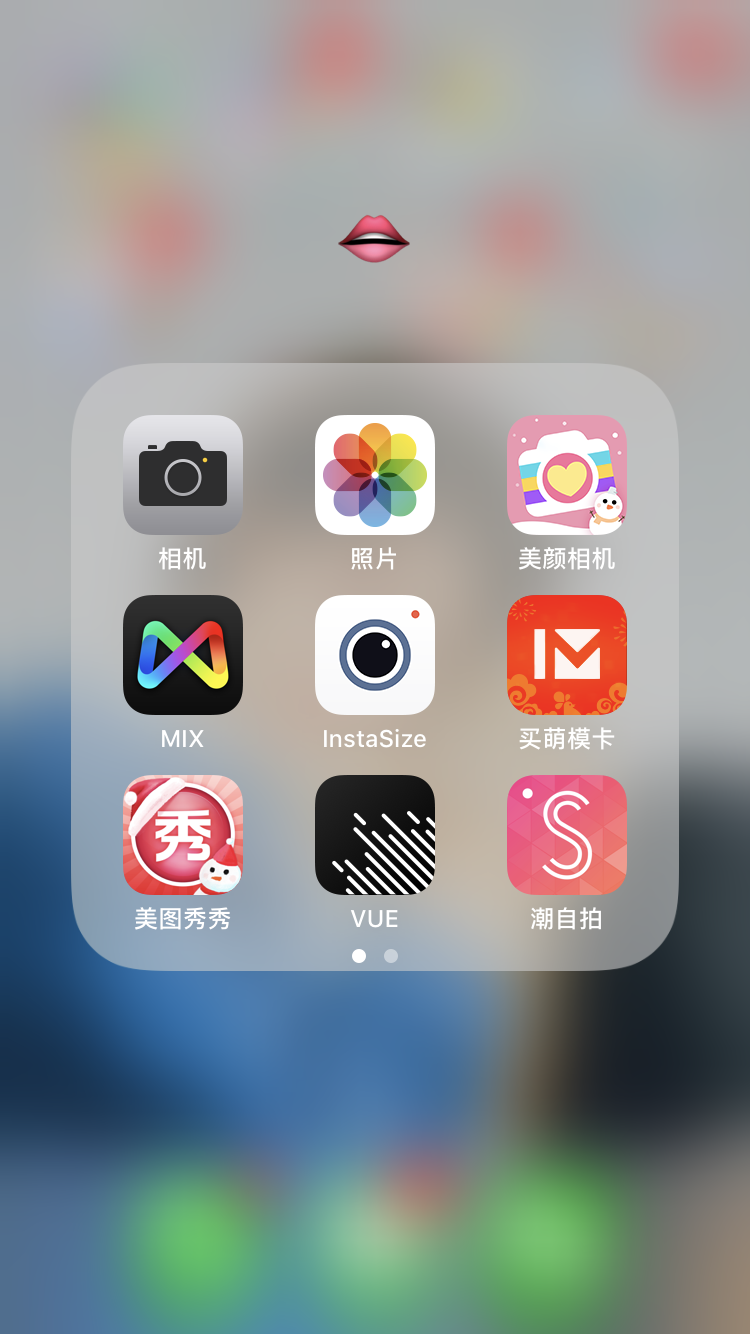Open the VUE app
The image size is (750, 1334).
[375, 835]
